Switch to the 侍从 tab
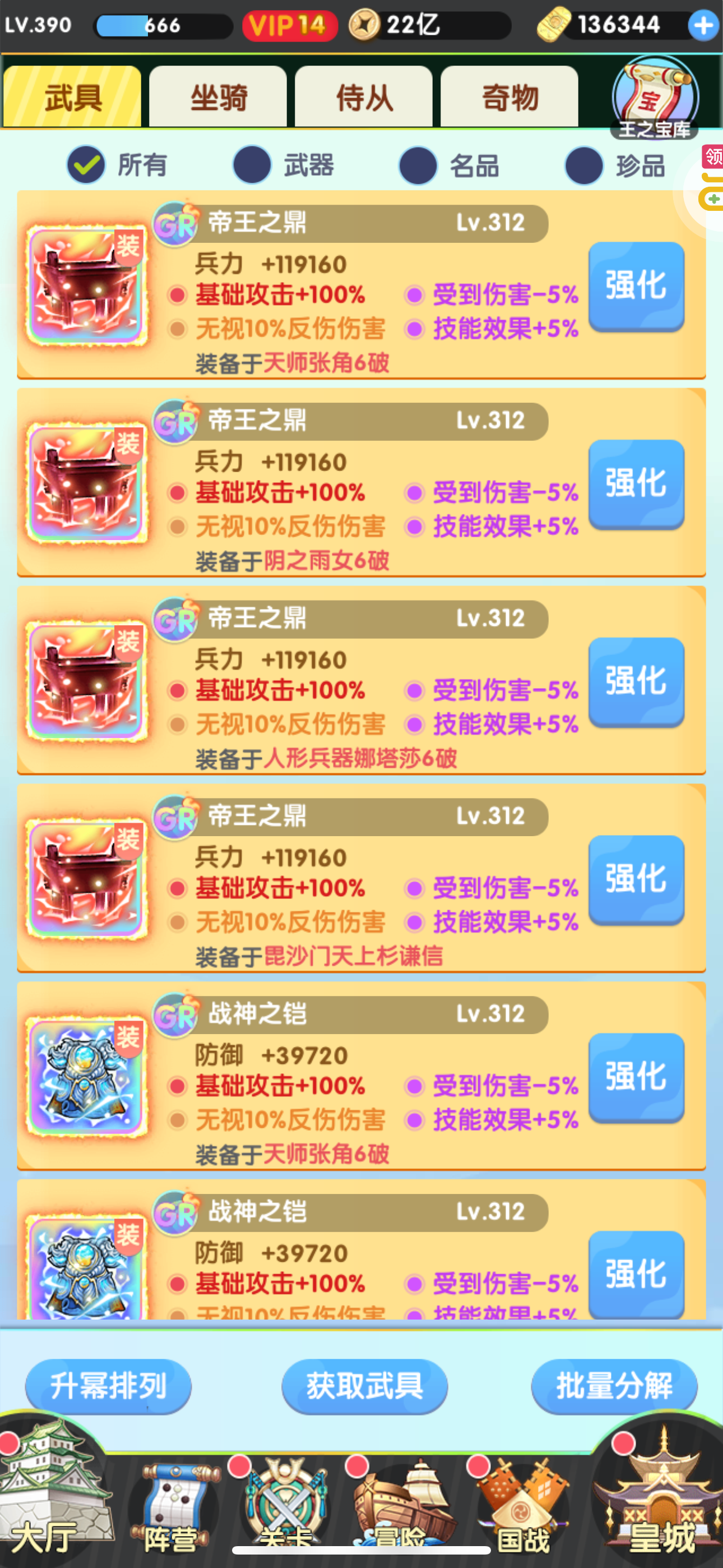Image resolution: width=723 pixels, height=1568 pixels. click(x=363, y=98)
